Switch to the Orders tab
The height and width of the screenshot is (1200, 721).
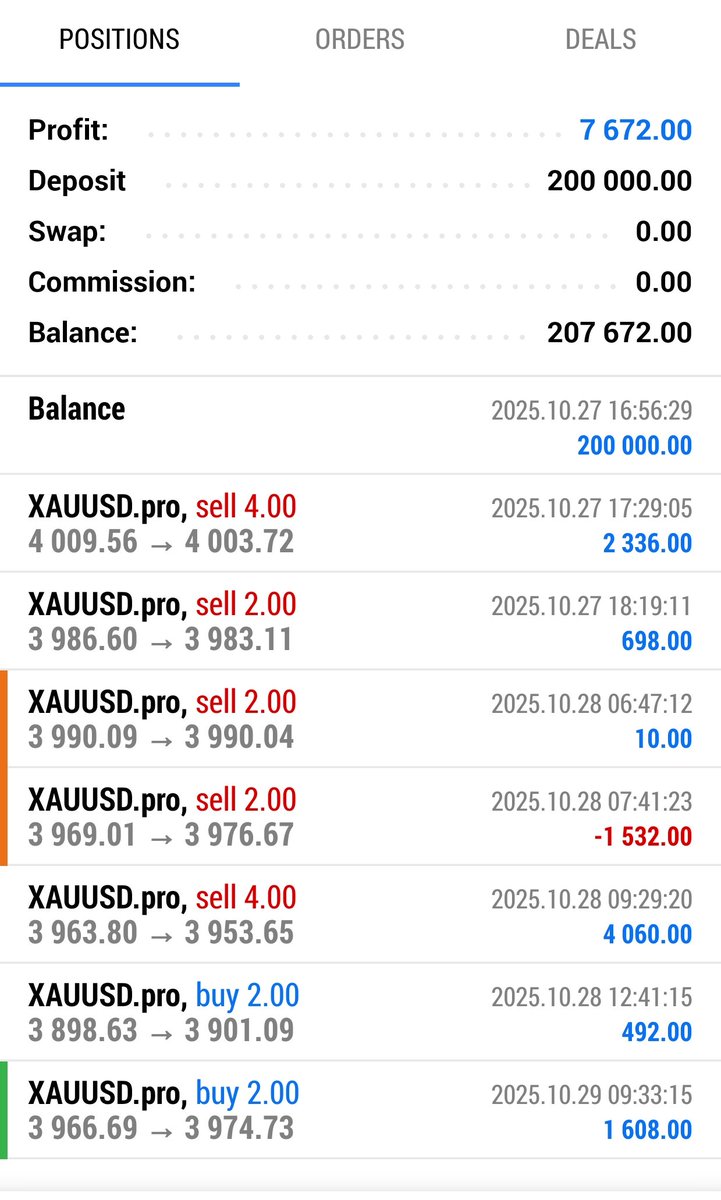360,40
